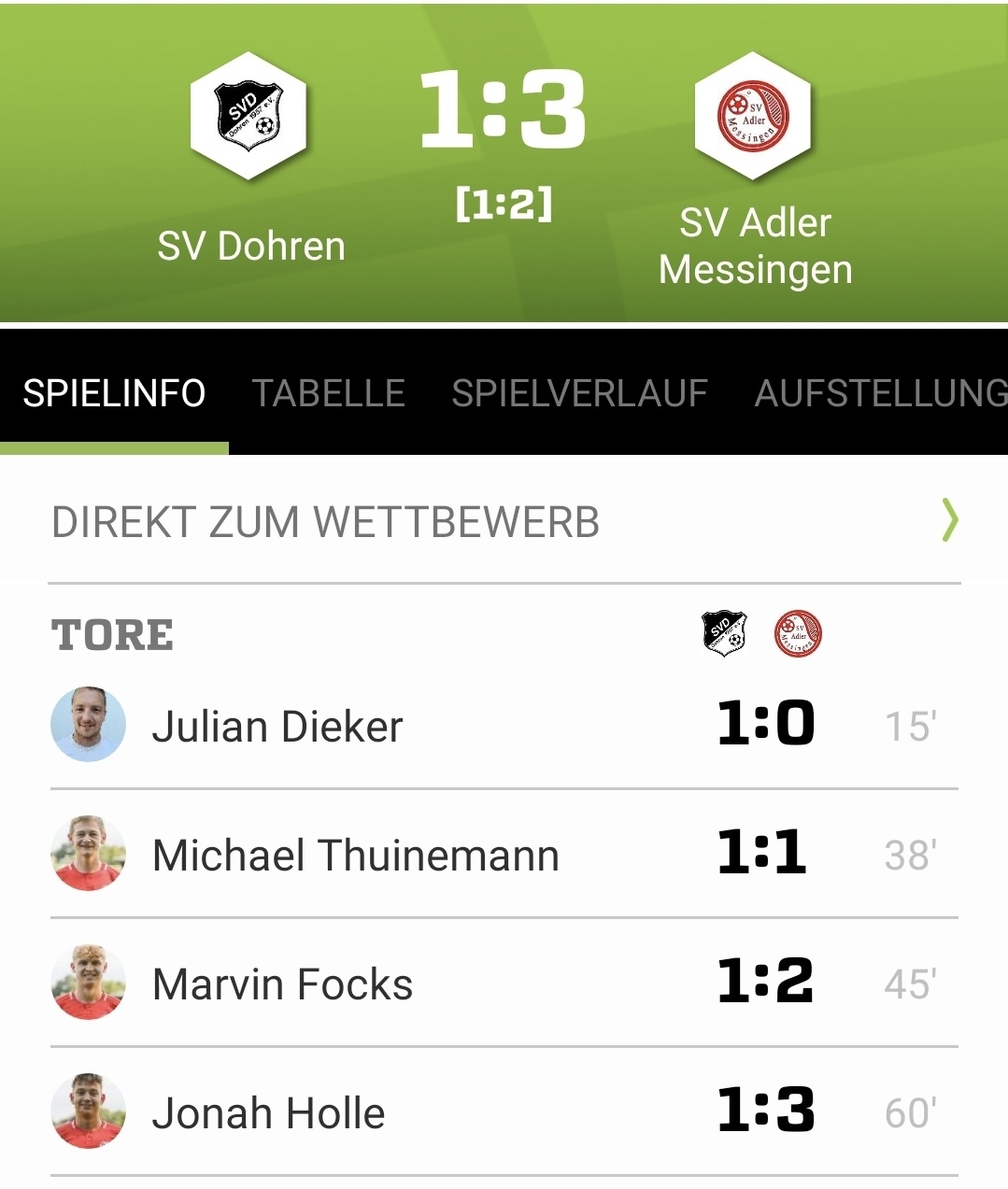The width and height of the screenshot is (1008, 1189).
Task: View SV Adler Messingen team page
Action: 753,117
